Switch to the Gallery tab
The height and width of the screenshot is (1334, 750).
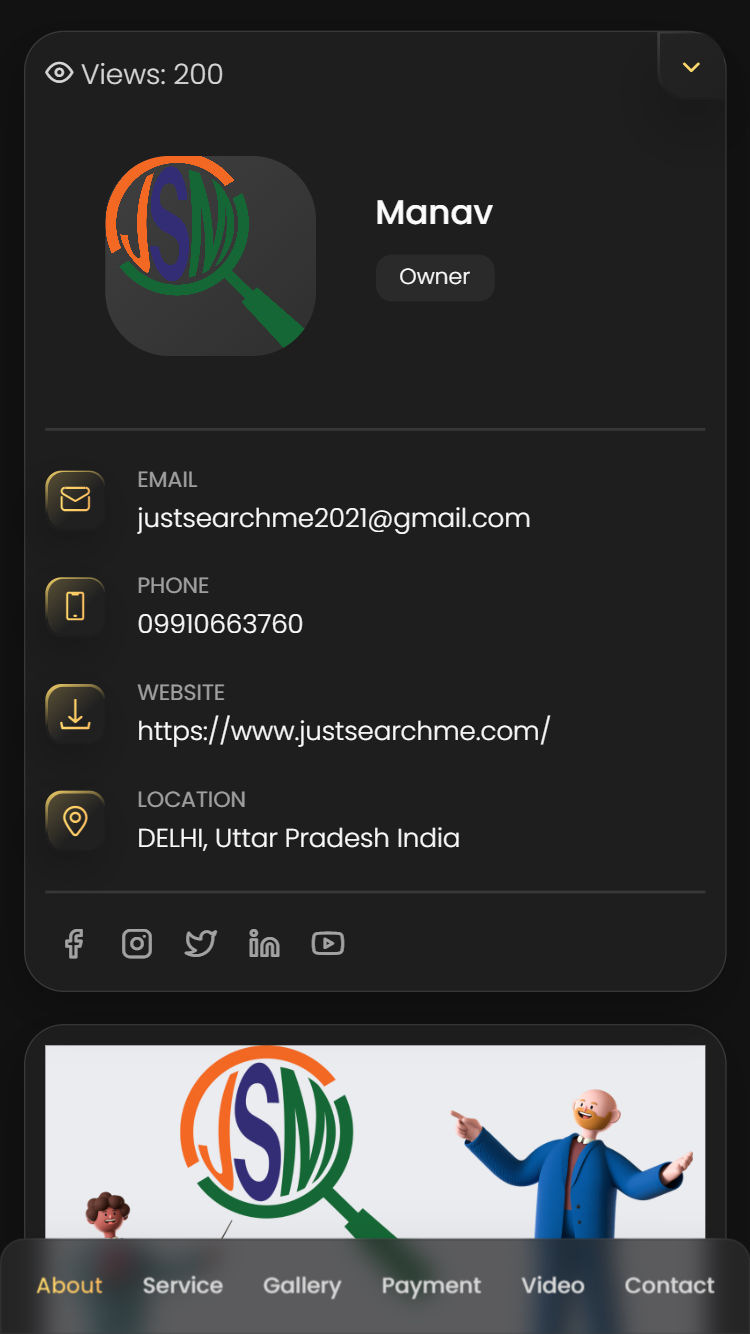pyautogui.click(x=302, y=1285)
